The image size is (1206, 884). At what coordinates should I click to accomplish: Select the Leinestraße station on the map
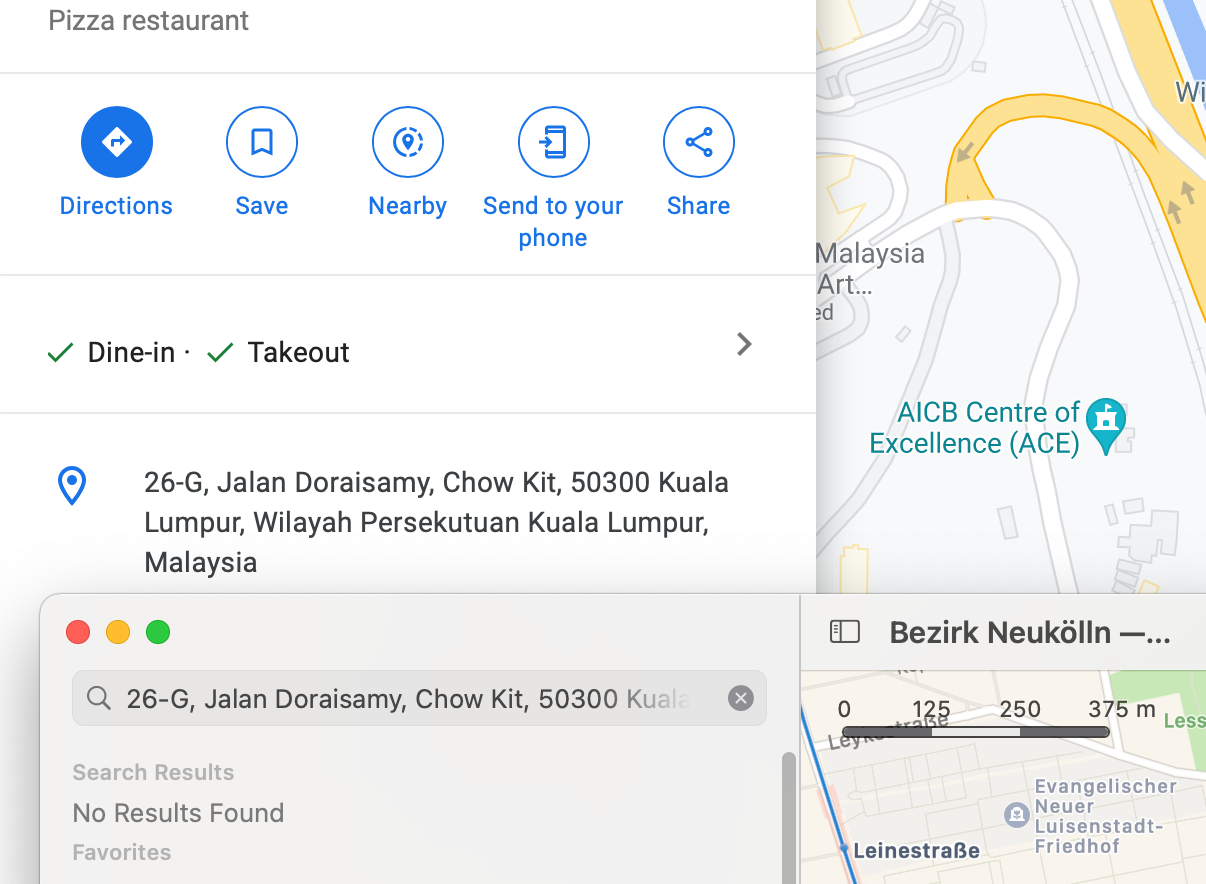click(x=845, y=851)
